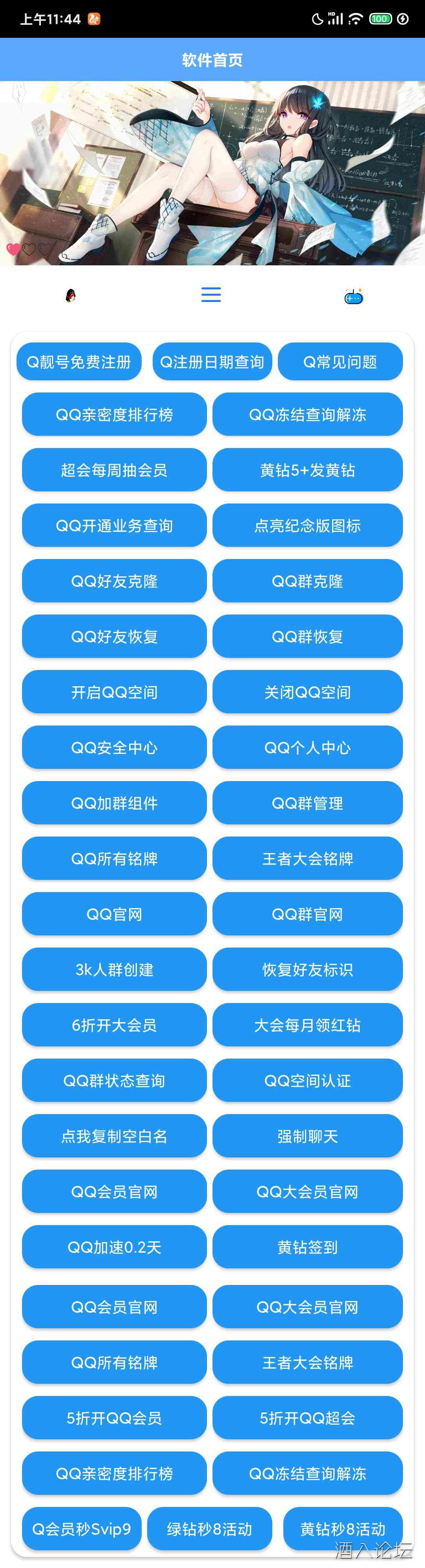Tap 点我复制空白名
Image resolution: width=425 pixels, height=1568 pixels.
(115, 1136)
